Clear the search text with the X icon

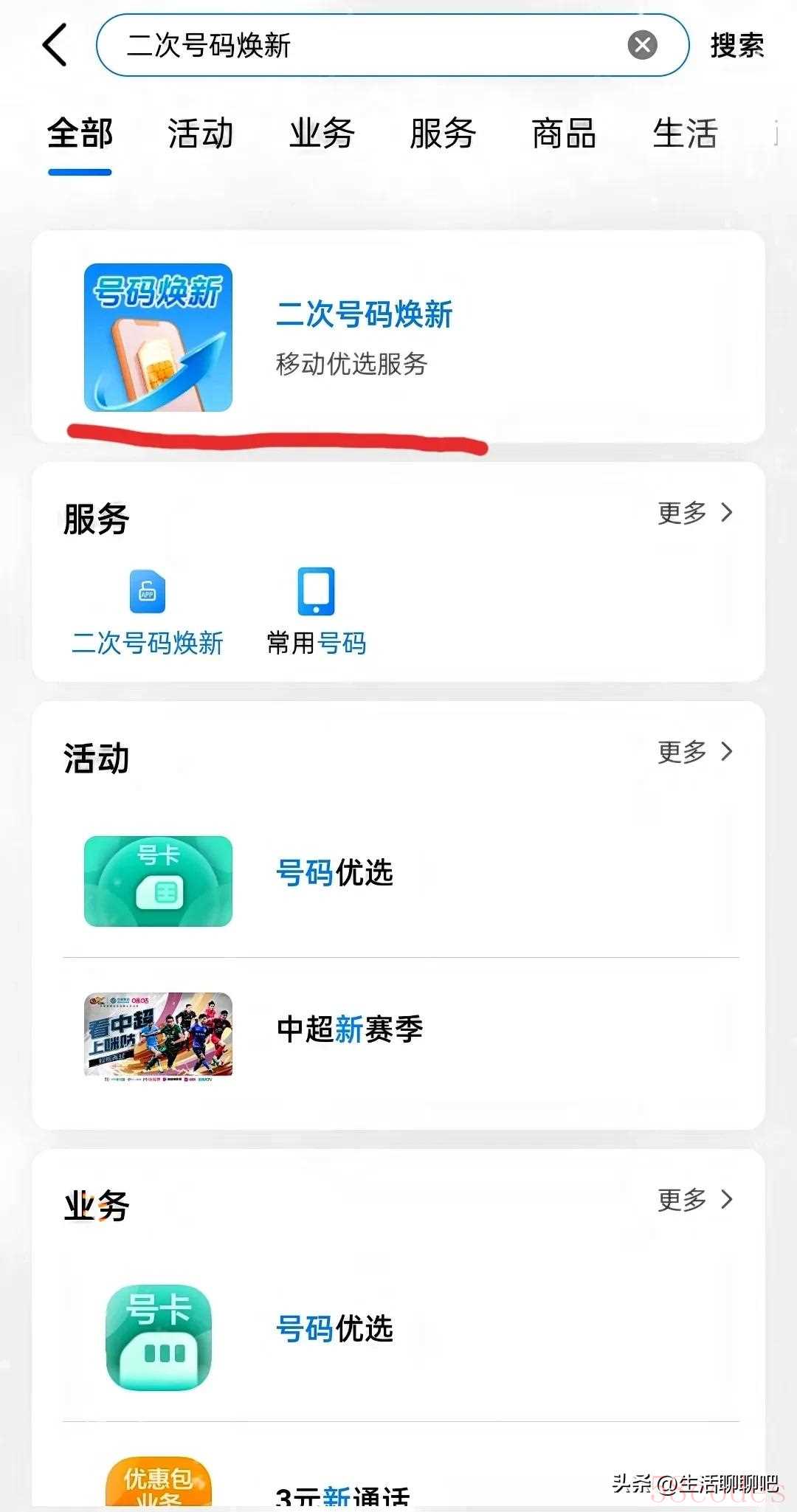(642, 45)
